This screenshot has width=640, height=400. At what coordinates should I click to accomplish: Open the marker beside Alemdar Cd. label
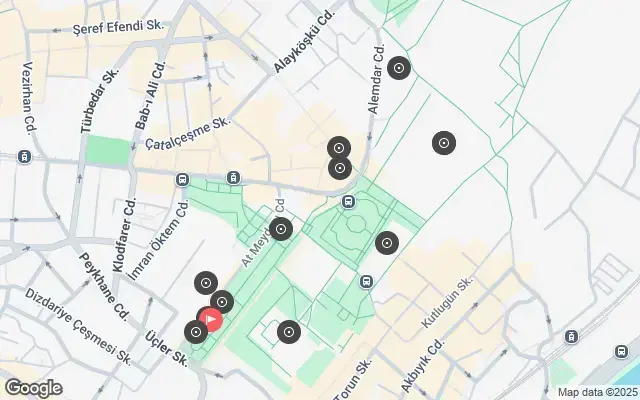(399, 68)
